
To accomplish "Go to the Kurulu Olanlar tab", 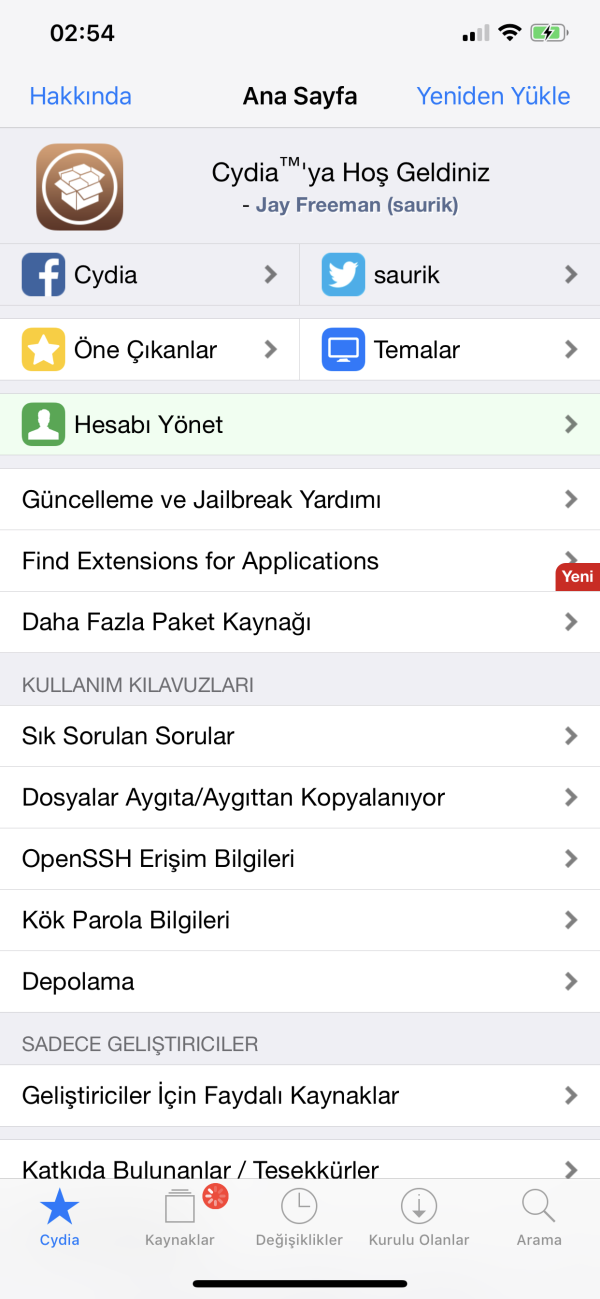I will pos(419,1215).
